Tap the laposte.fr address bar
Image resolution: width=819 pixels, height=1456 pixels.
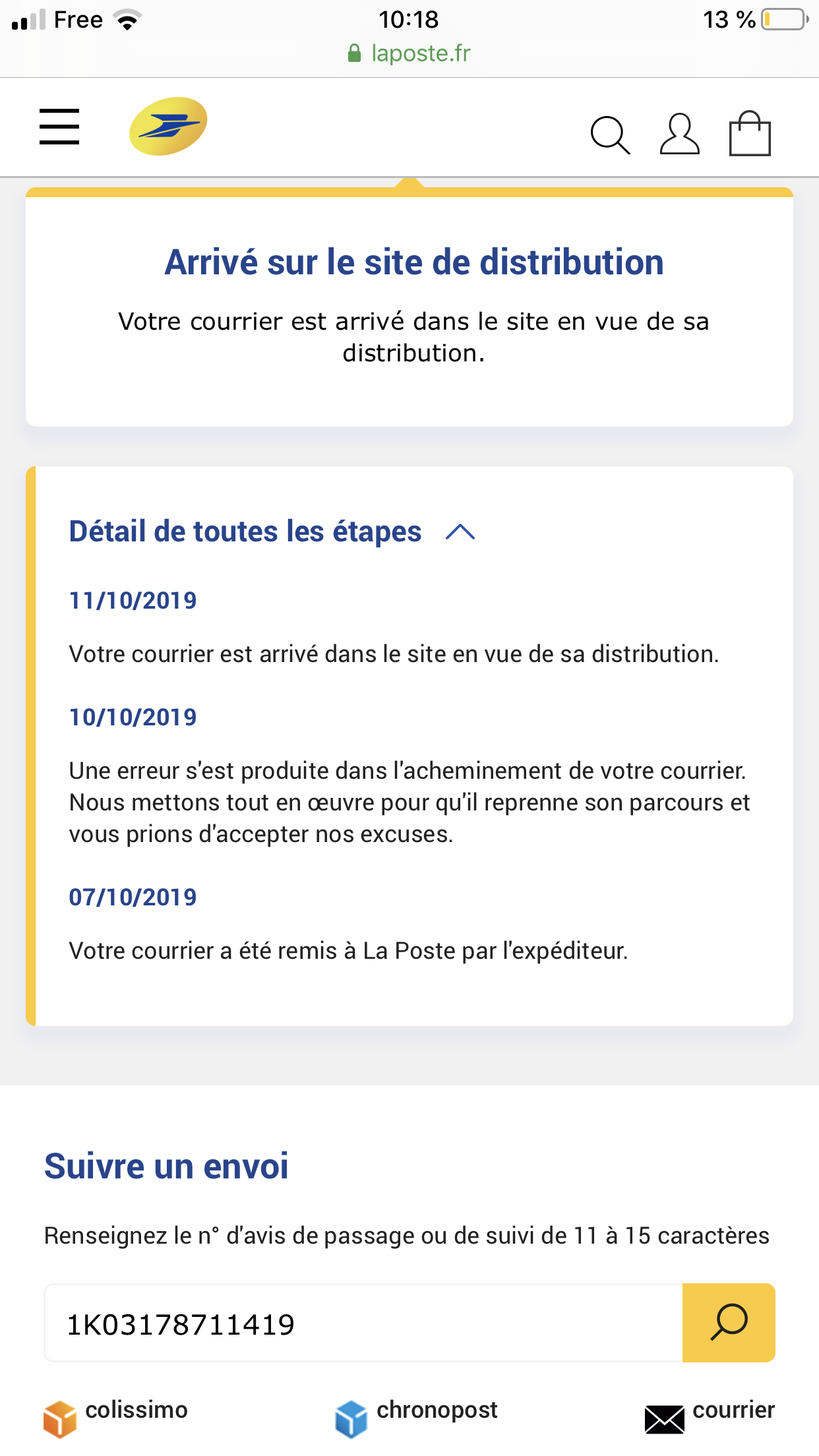click(409, 53)
